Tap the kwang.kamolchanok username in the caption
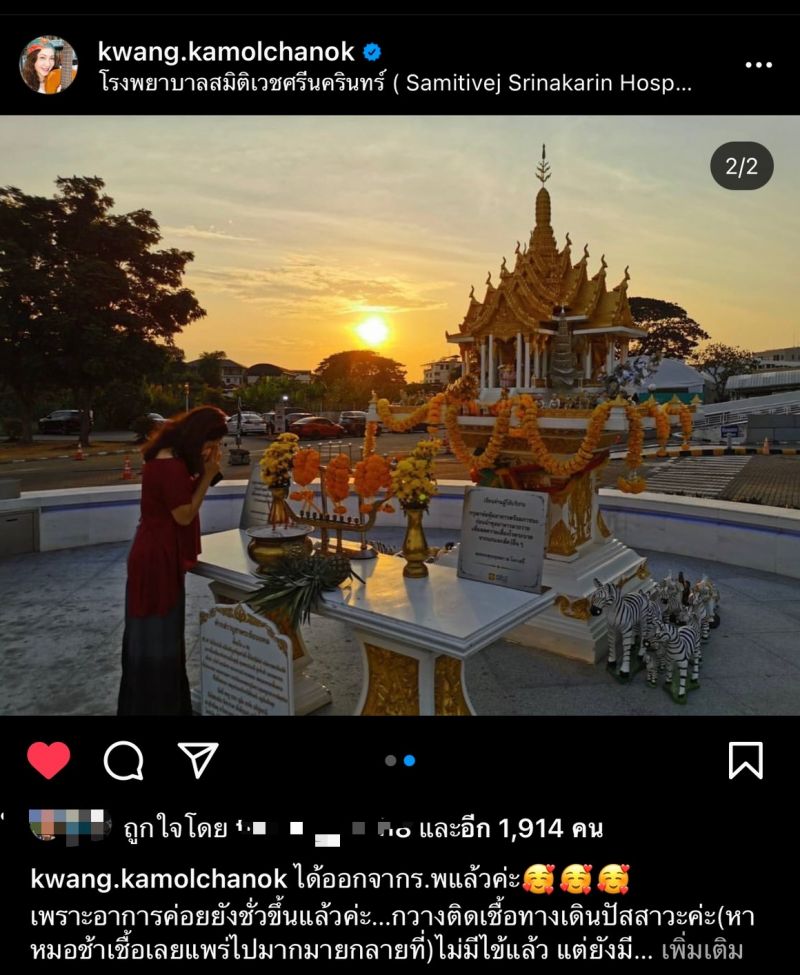 click(x=159, y=879)
